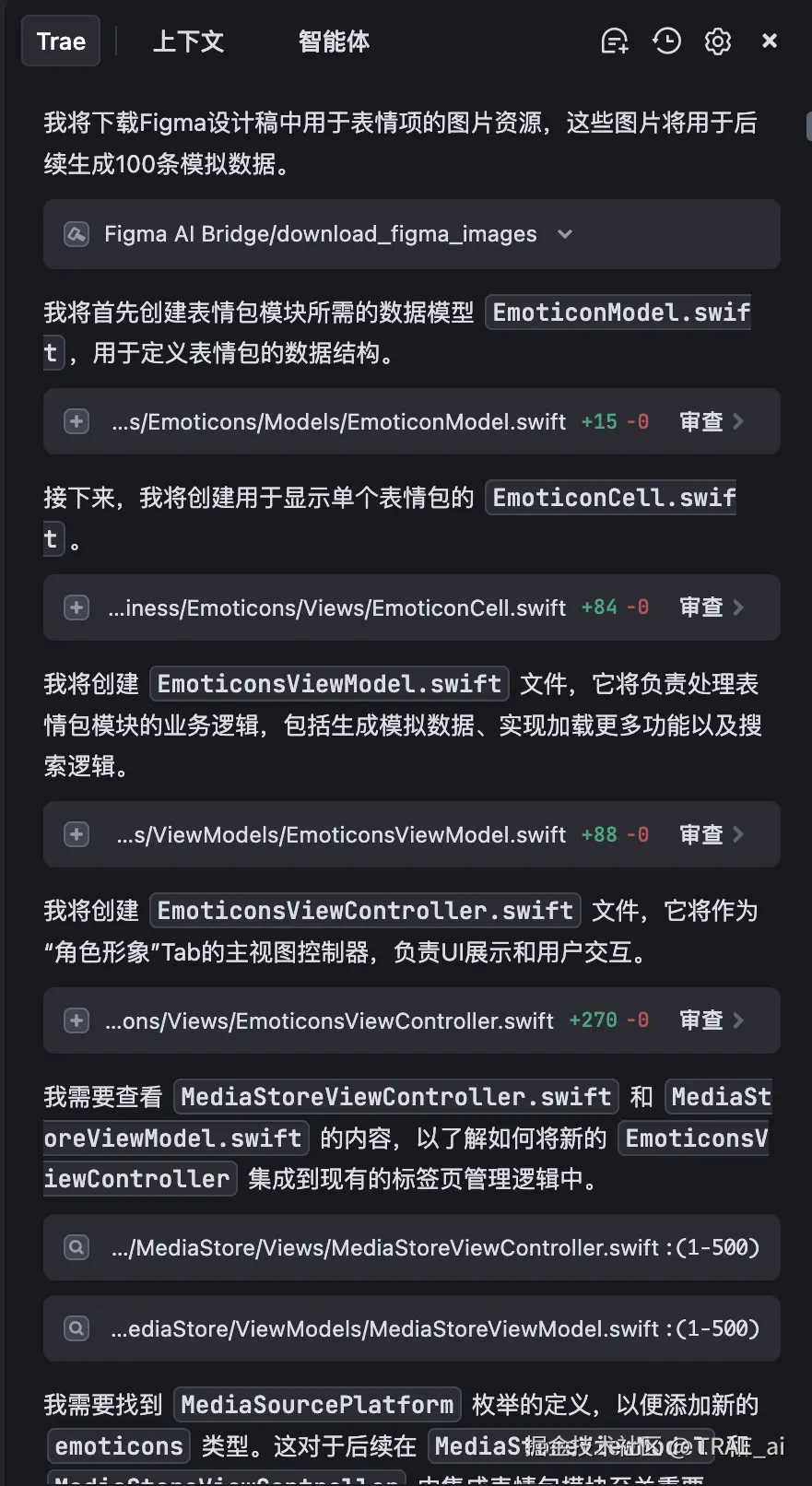Open the EmoticonsViewModel.swift file row

click(341, 835)
